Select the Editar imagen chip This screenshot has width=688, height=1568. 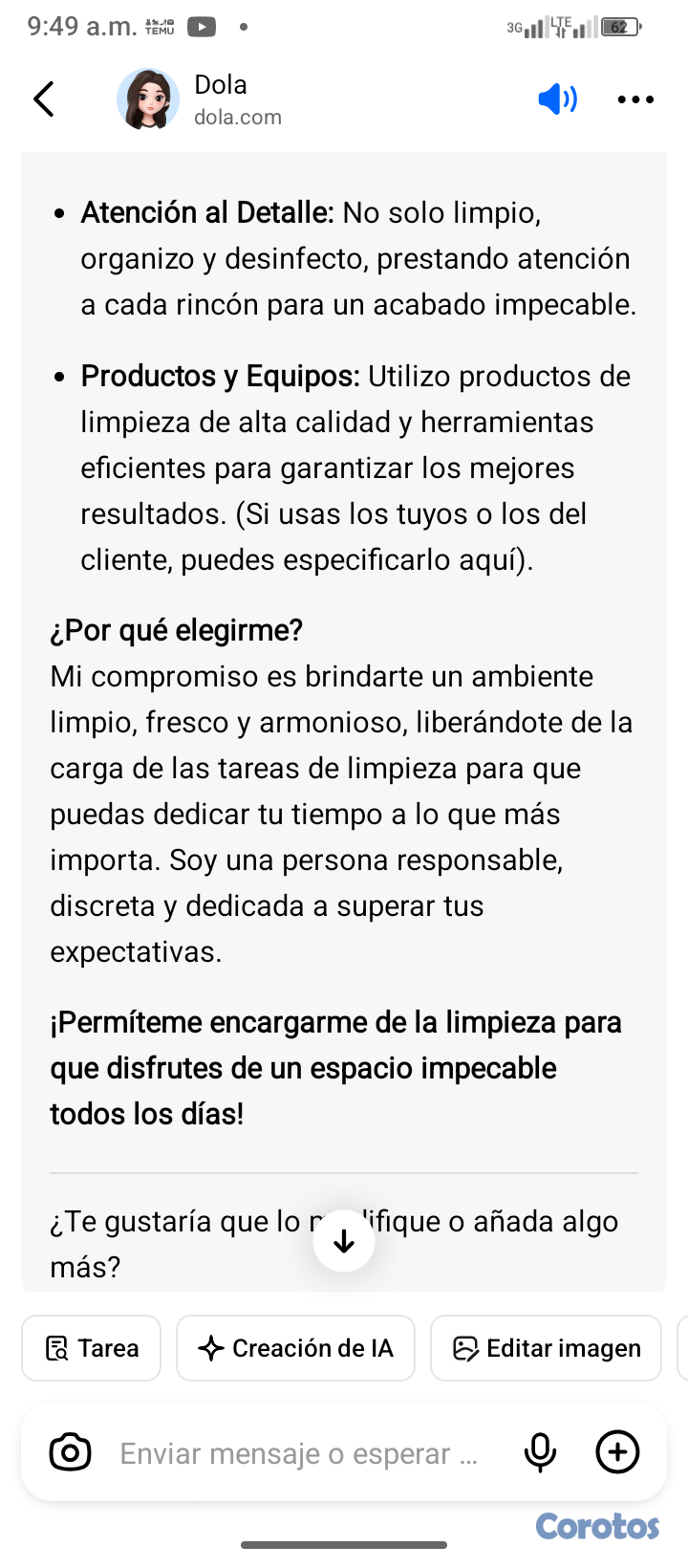[x=546, y=1348]
